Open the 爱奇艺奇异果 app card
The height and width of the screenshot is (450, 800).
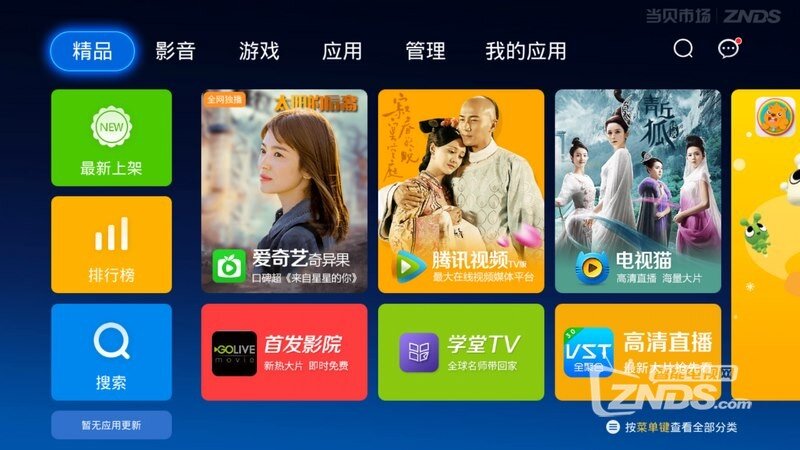click(x=284, y=191)
